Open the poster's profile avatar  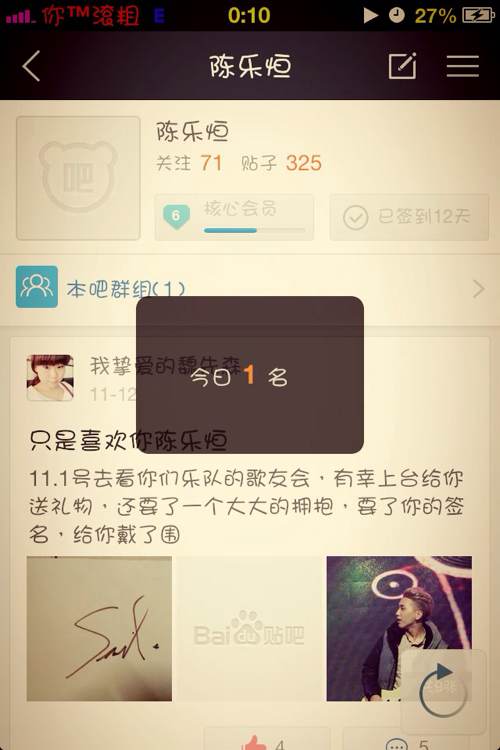point(50,377)
